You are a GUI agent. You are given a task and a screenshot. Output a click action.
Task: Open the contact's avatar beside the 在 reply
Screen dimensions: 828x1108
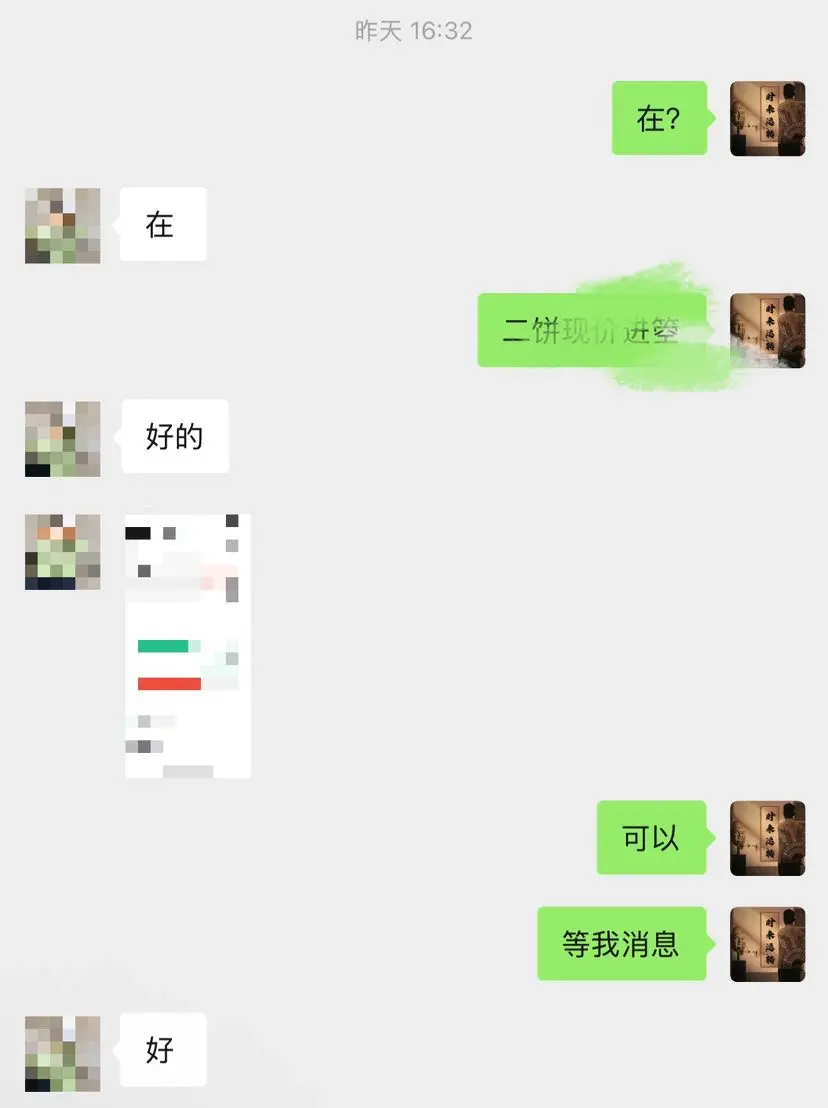62,225
